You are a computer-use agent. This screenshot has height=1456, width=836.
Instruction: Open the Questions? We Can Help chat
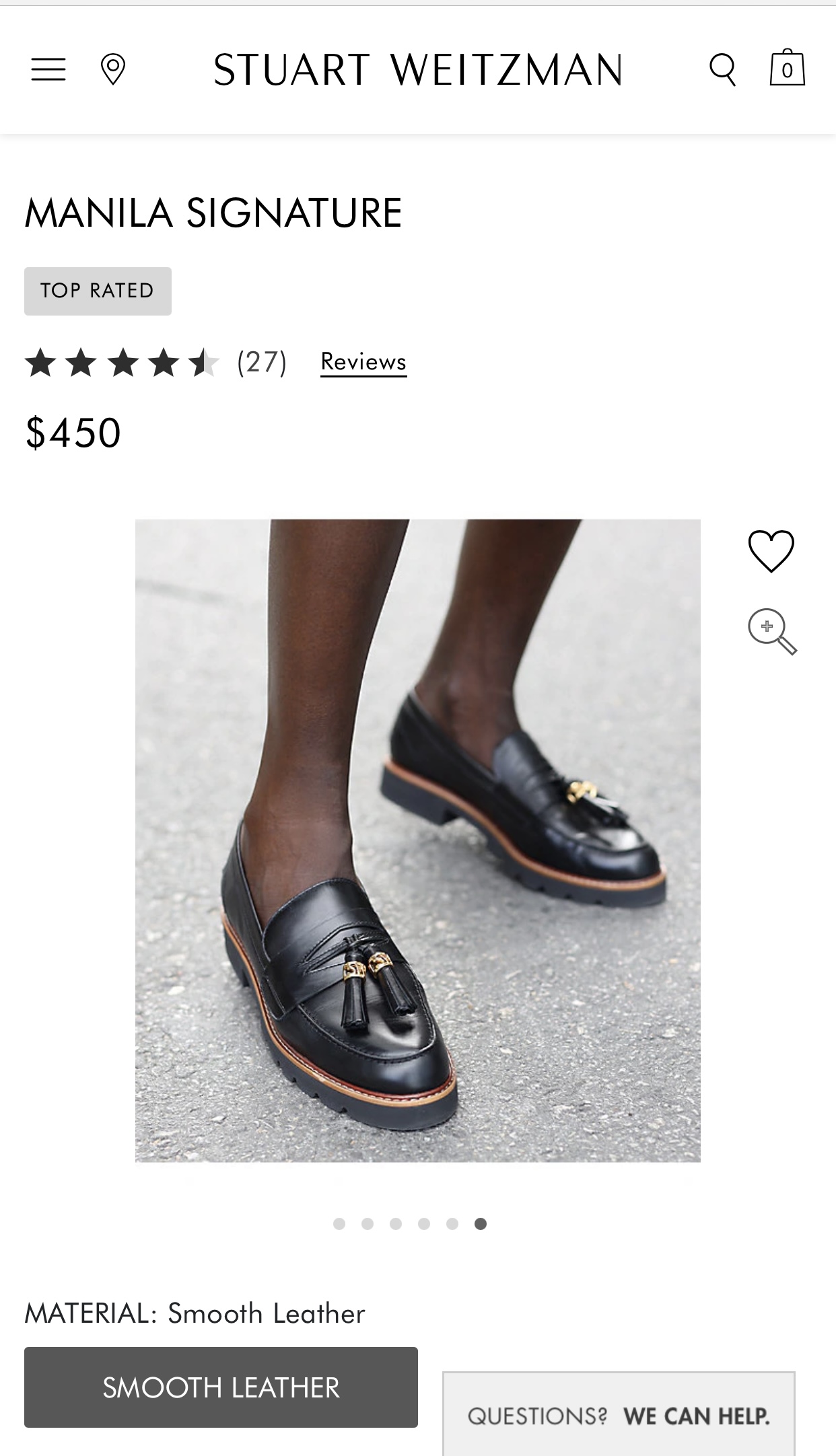[619, 1416]
